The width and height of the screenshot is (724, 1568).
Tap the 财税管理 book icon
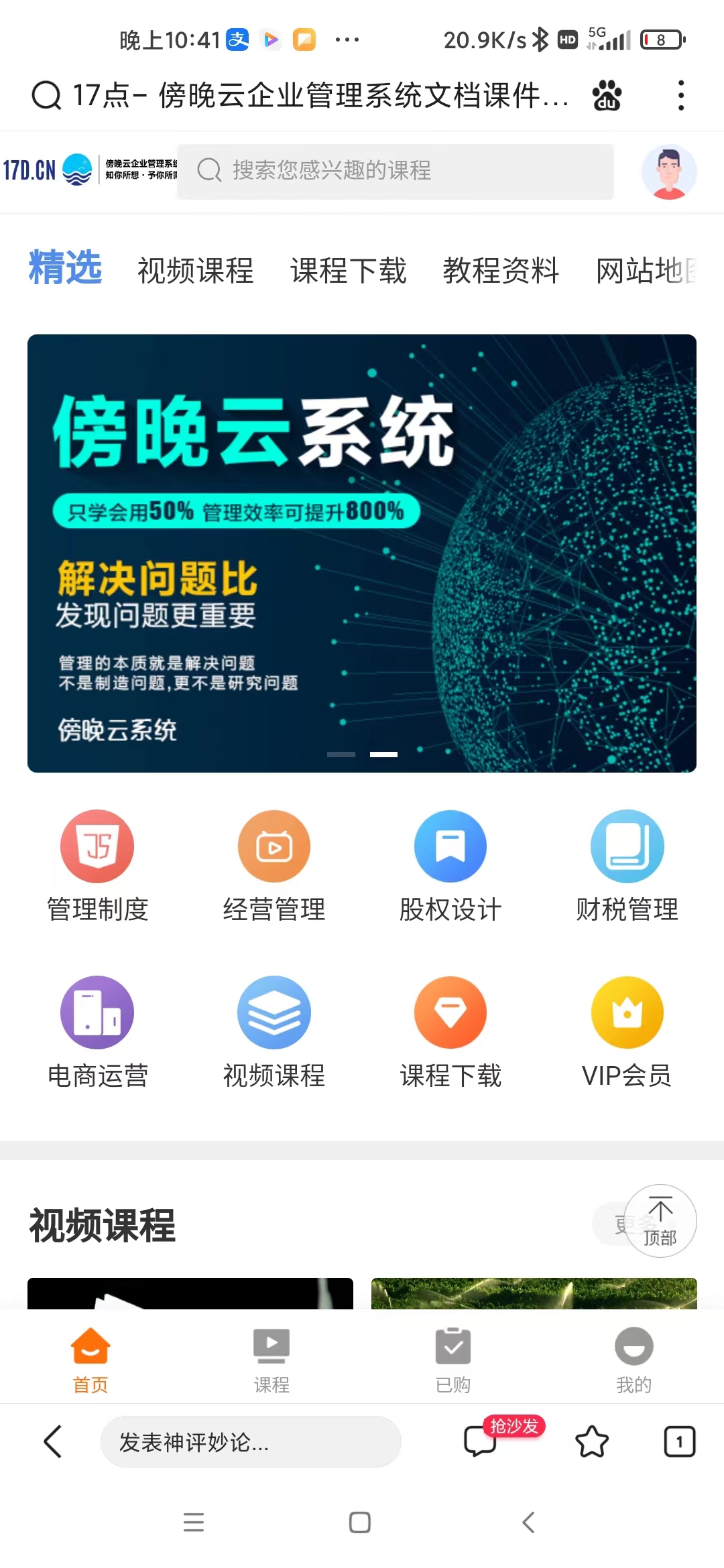(x=627, y=846)
